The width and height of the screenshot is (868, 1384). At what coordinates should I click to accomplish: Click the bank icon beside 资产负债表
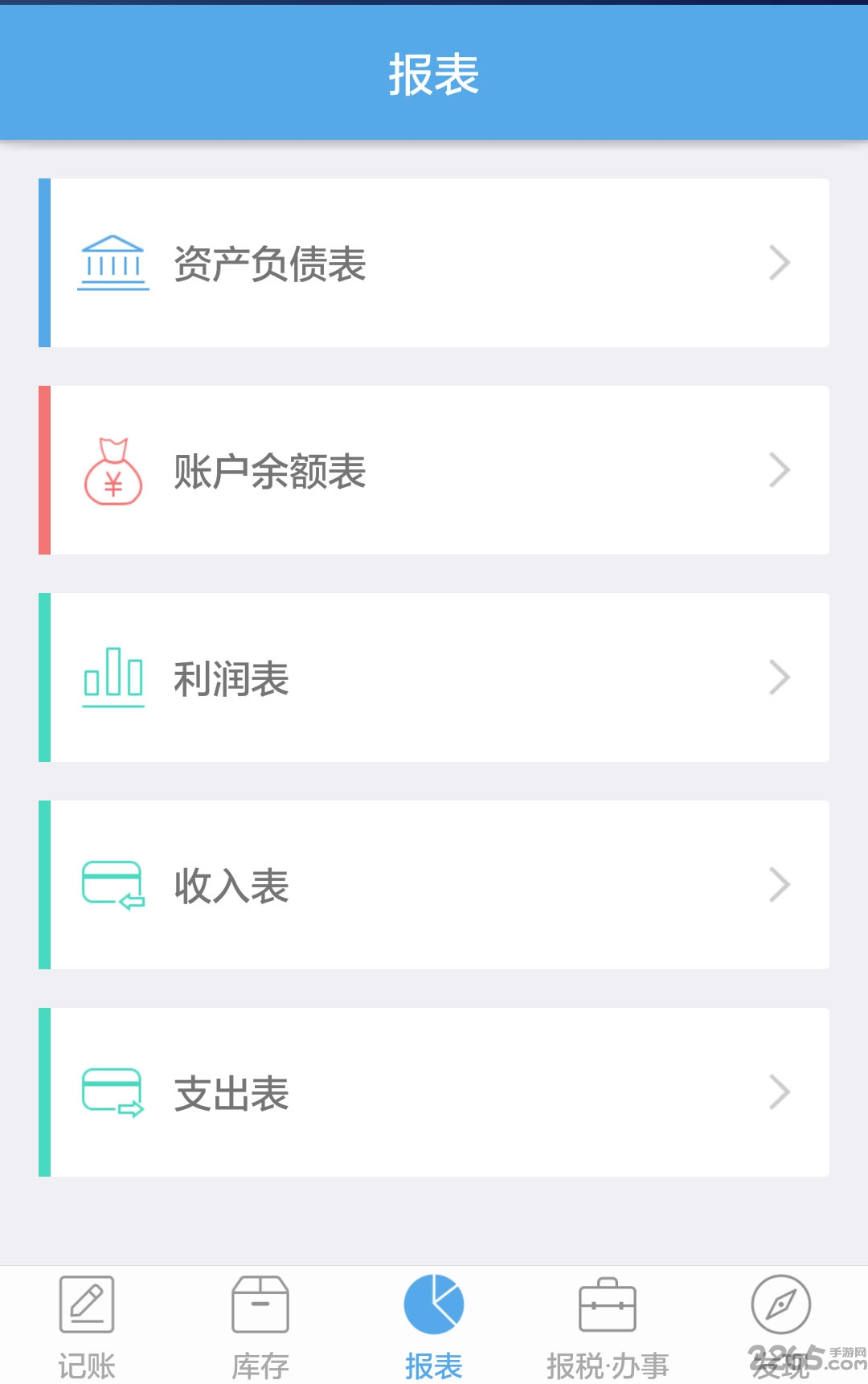pyautogui.click(x=113, y=263)
